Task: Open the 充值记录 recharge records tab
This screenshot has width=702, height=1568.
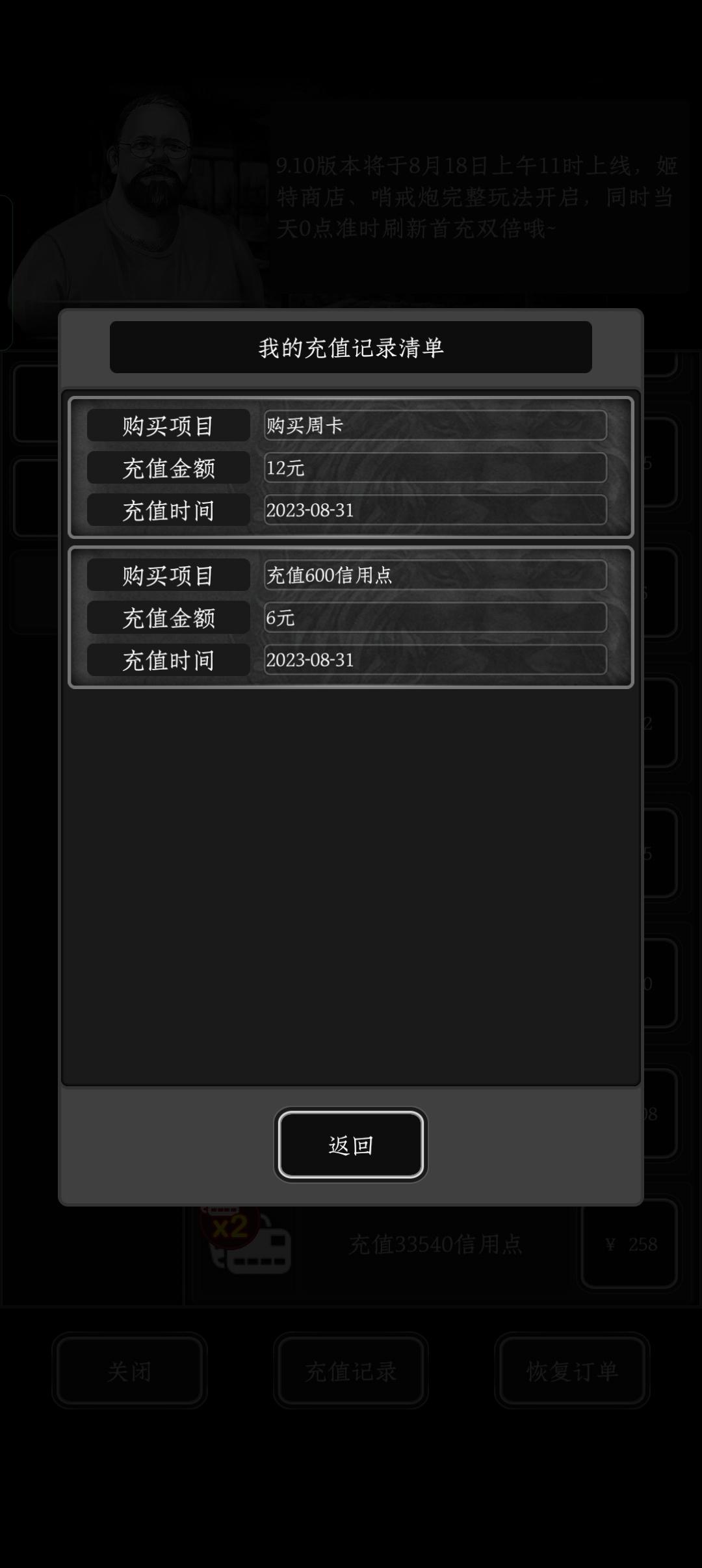Action: 351,1372
